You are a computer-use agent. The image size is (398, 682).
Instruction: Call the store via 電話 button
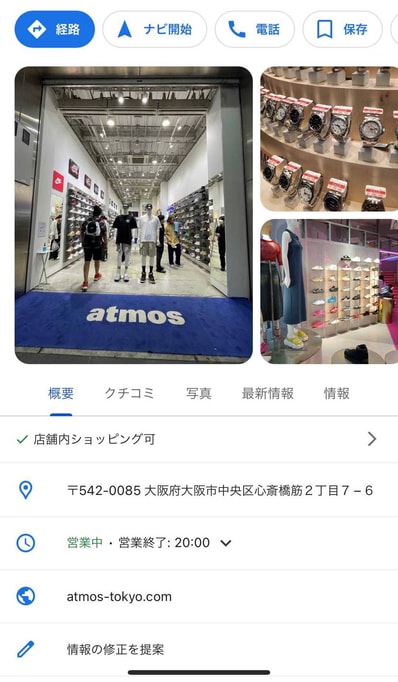point(255,30)
